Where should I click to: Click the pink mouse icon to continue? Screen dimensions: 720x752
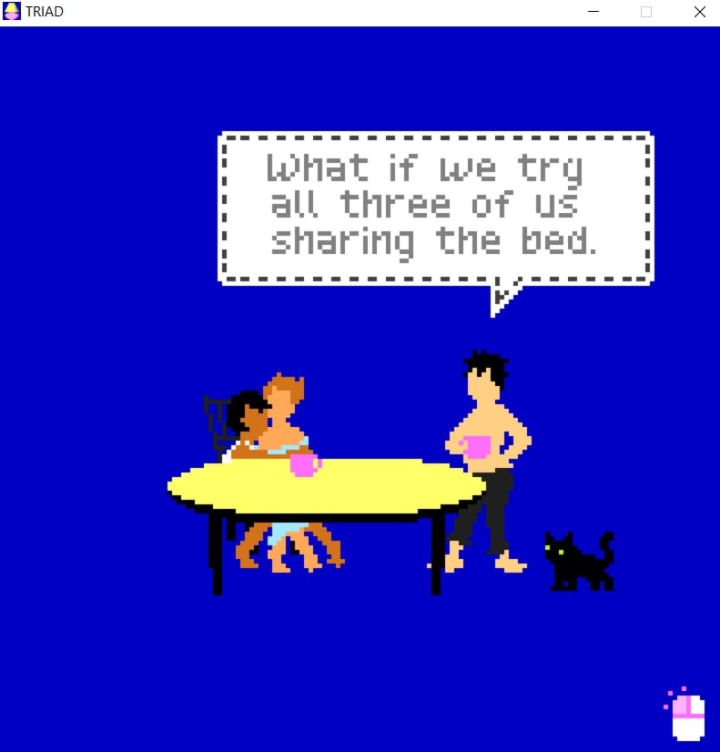pos(687,715)
